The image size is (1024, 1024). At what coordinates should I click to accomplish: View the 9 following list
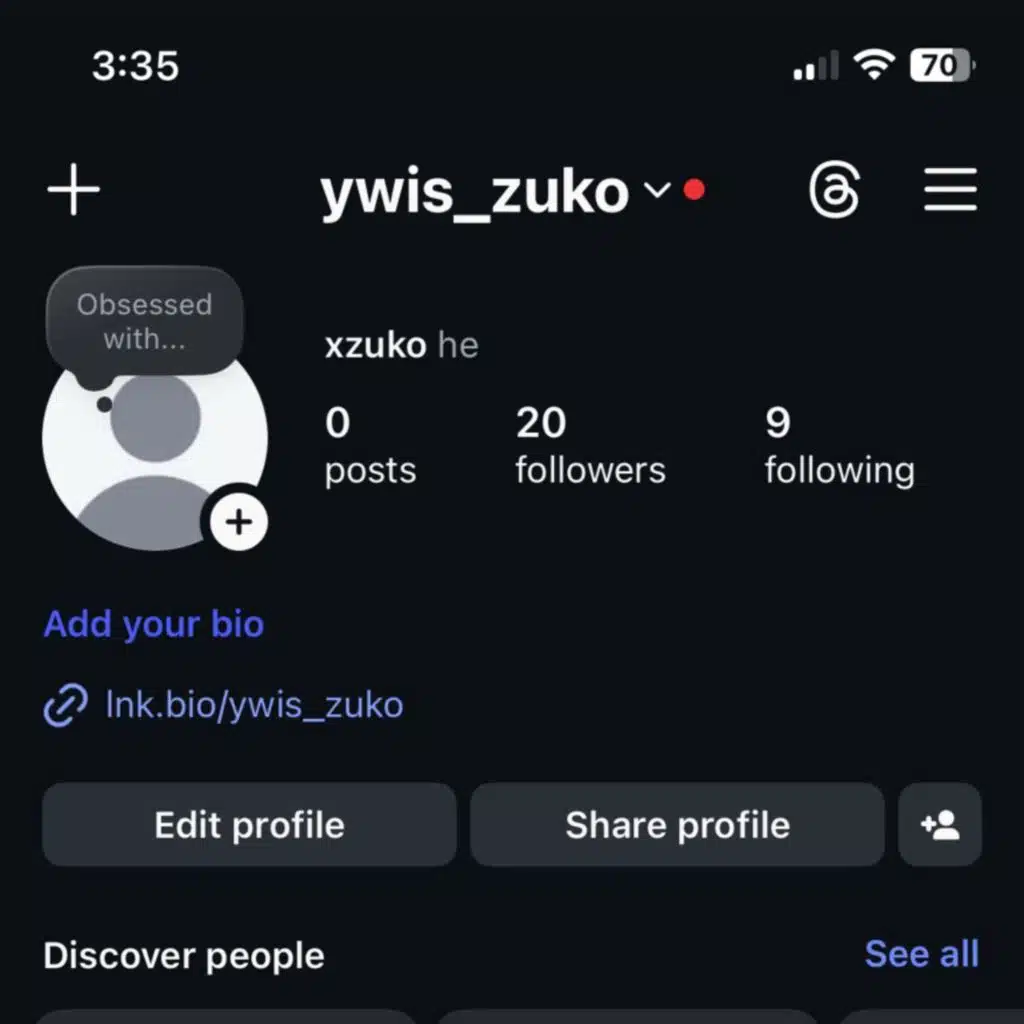(x=838, y=445)
